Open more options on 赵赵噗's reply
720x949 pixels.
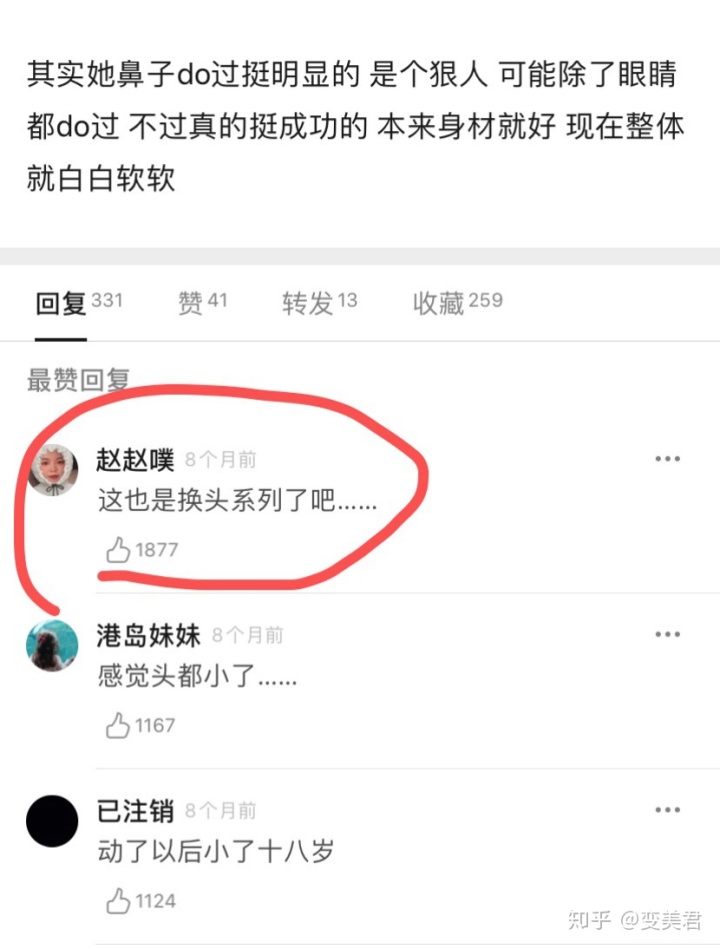pyautogui.click(x=667, y=459)
